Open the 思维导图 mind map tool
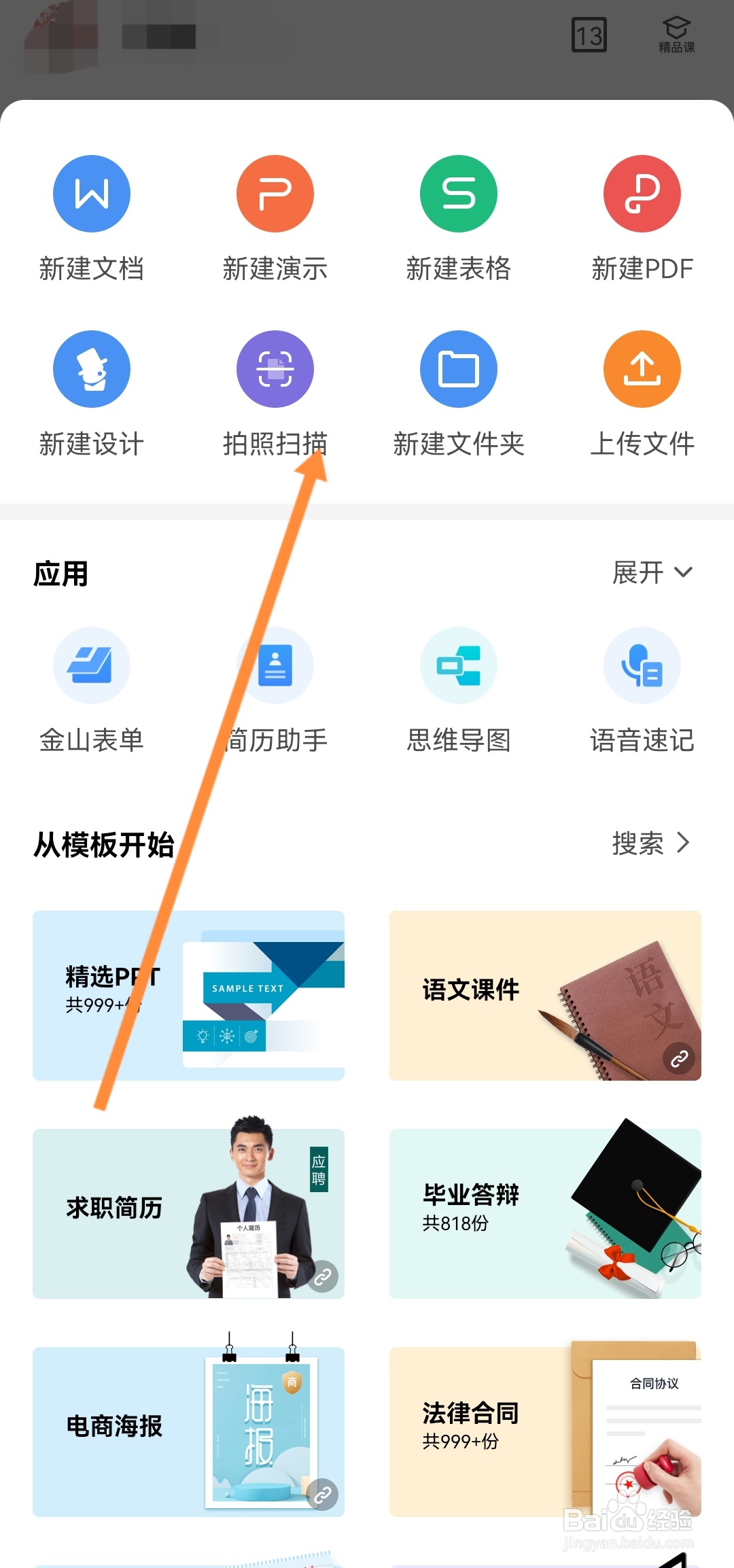The height and width of the screenshot is (1568, 734). click(x=458, y=665)
